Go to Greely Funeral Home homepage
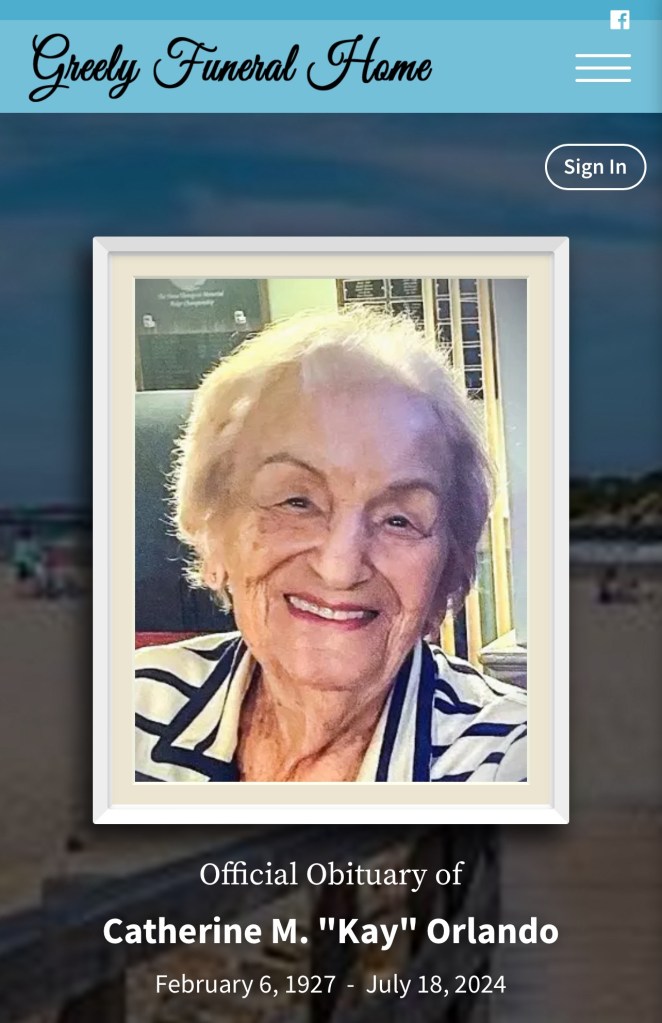Screen dimensions: 662x1023 (x=231, y=66)
